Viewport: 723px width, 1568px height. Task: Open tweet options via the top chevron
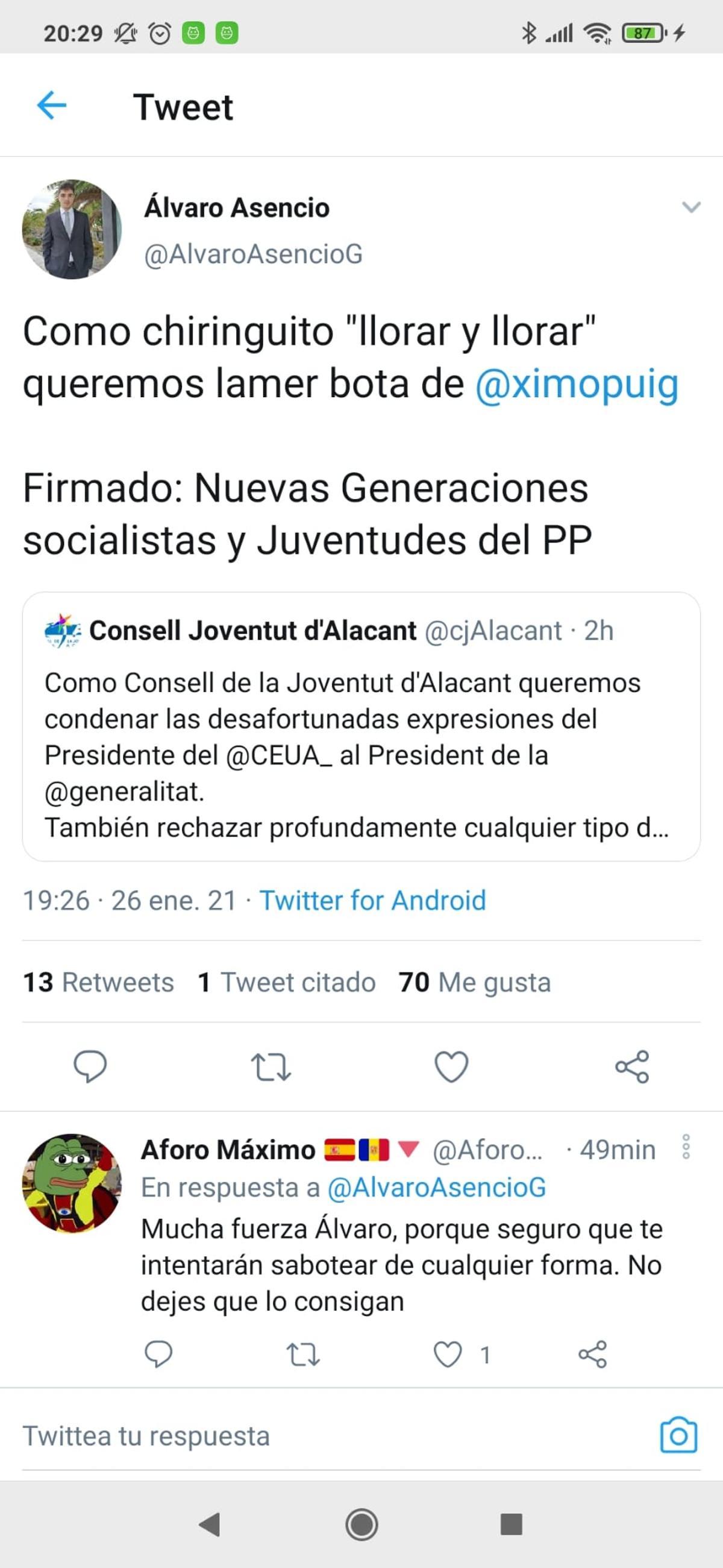[x=690, y=207]
